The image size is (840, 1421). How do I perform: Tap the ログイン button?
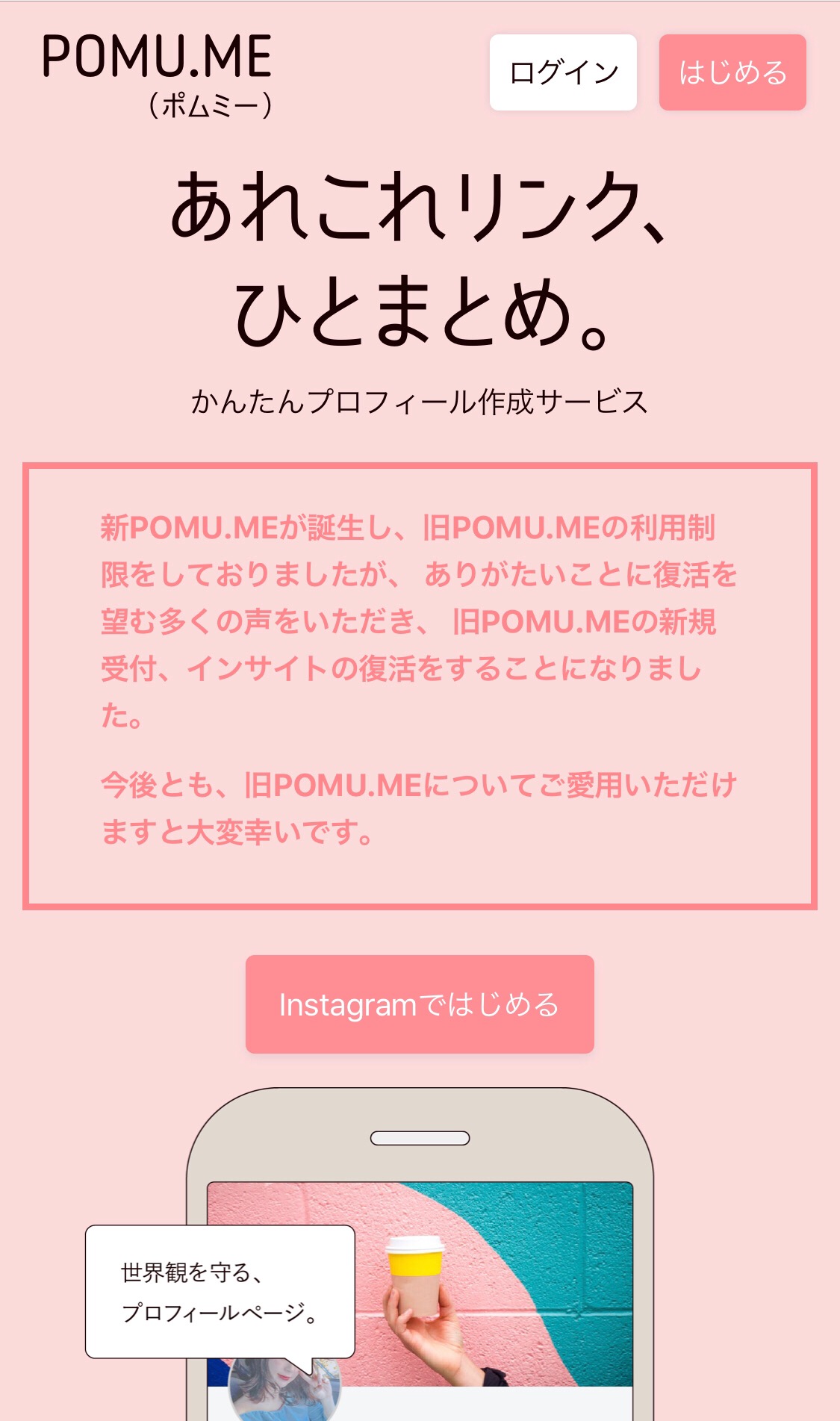[x=563, y=72]
